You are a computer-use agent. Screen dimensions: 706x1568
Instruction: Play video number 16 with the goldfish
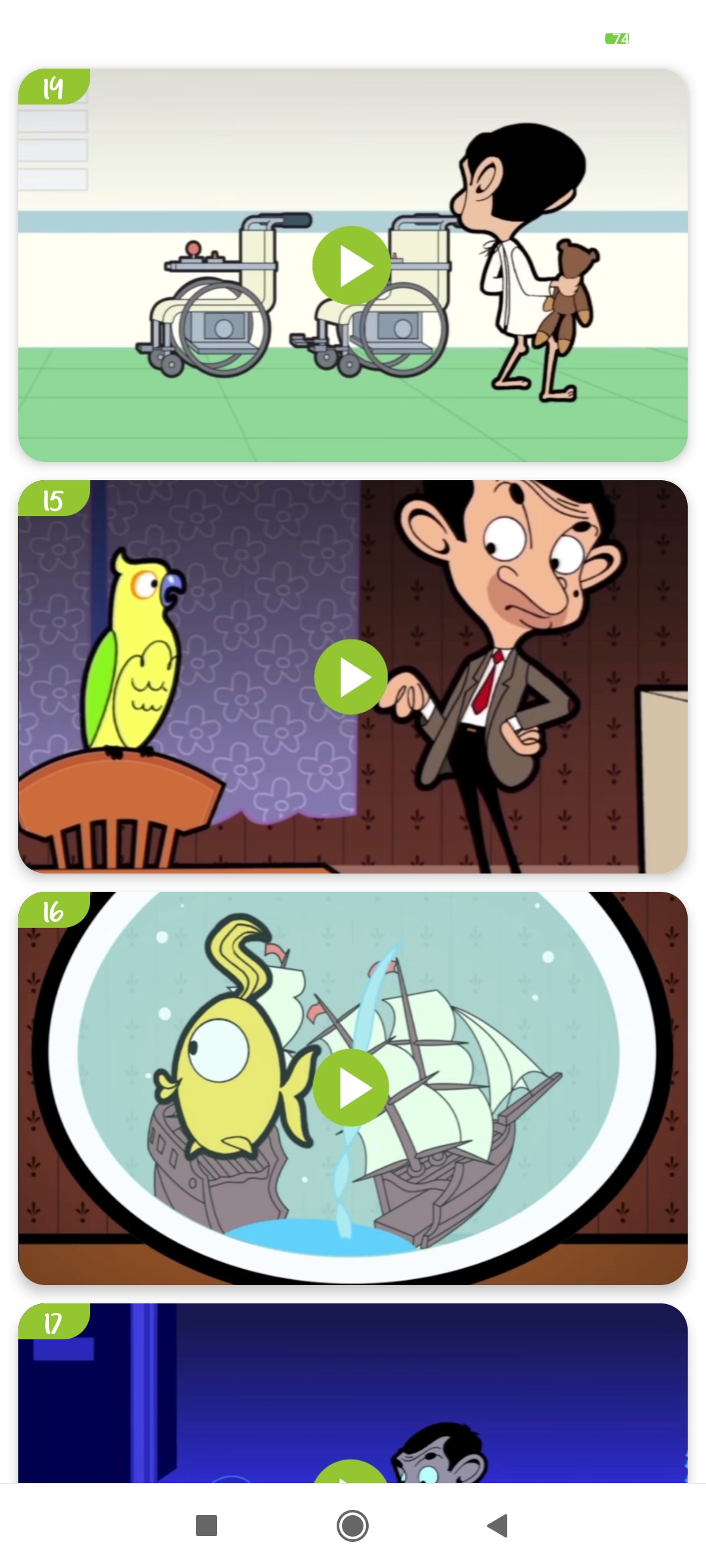pyautogui.click(x=352, y=1088)
